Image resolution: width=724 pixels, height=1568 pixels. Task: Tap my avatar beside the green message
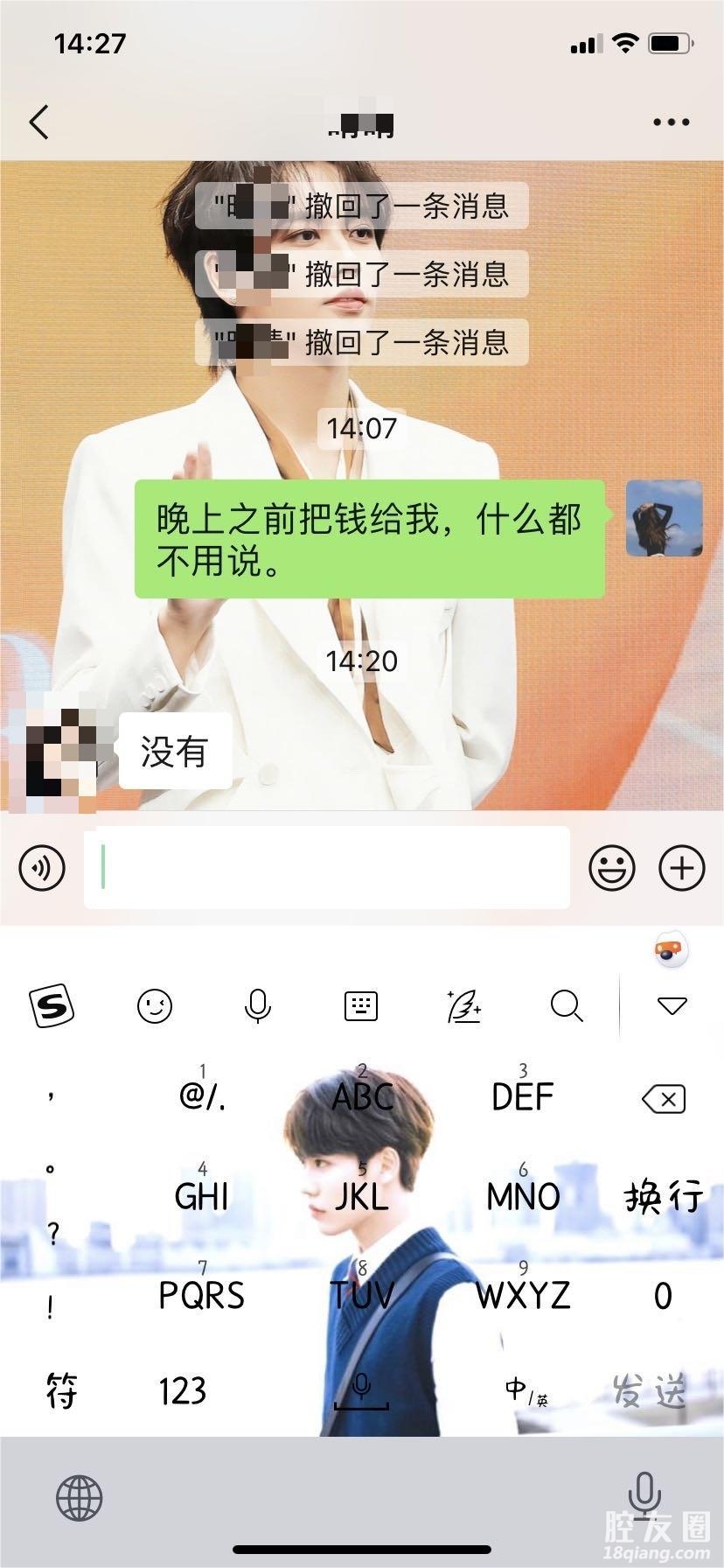(x=664, y=518)
